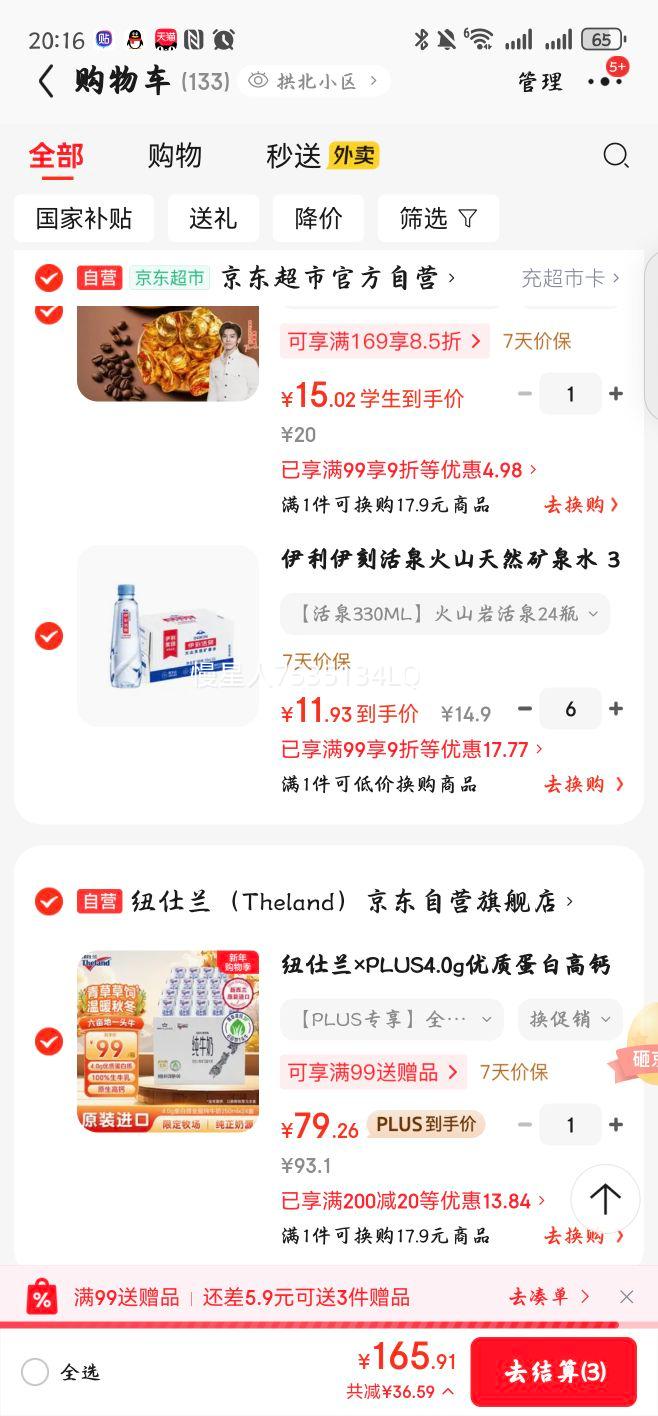Select the 送礼 filter chip
Viewport: 658px width, 1416px height.
click(213, 218)
